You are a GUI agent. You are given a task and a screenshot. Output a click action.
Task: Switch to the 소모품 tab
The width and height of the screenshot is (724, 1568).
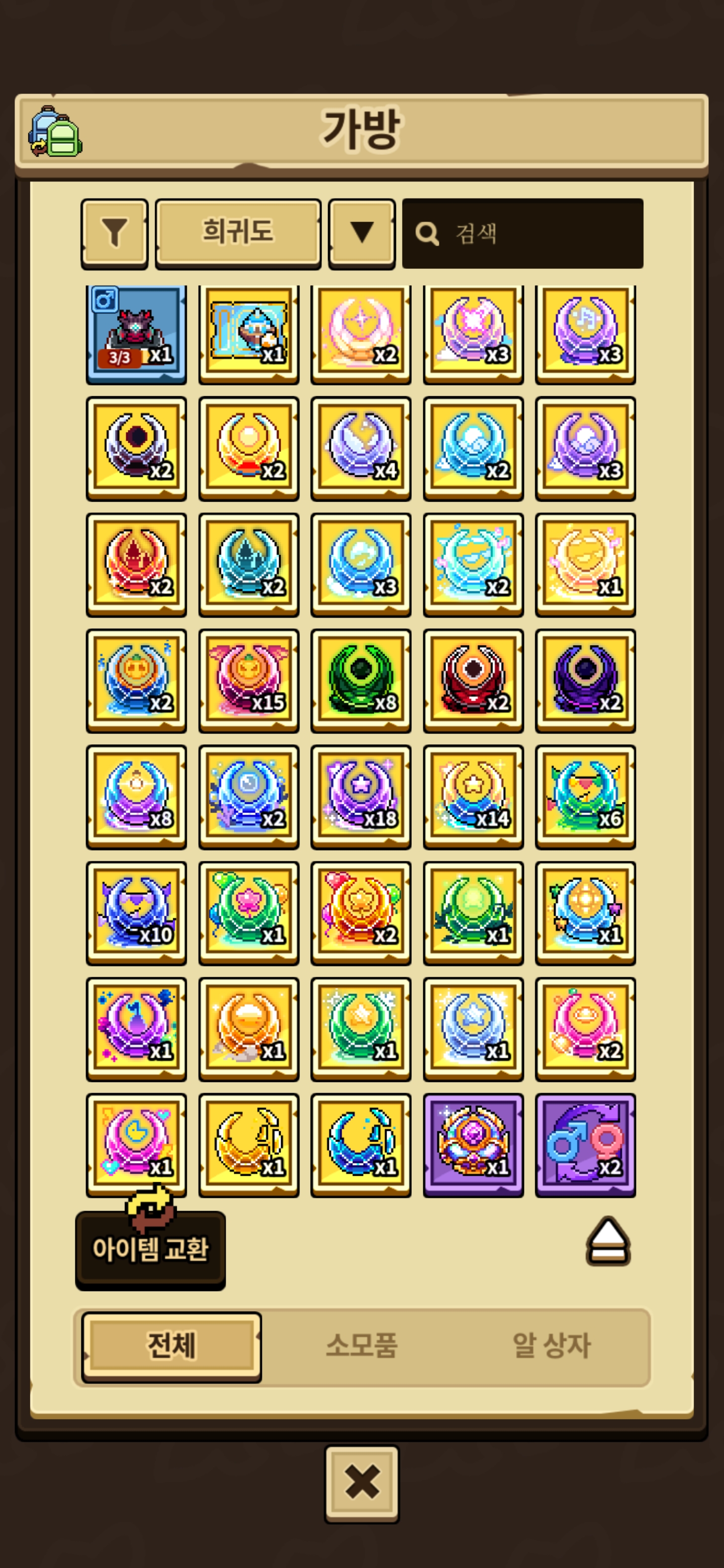click(361, 1346)
